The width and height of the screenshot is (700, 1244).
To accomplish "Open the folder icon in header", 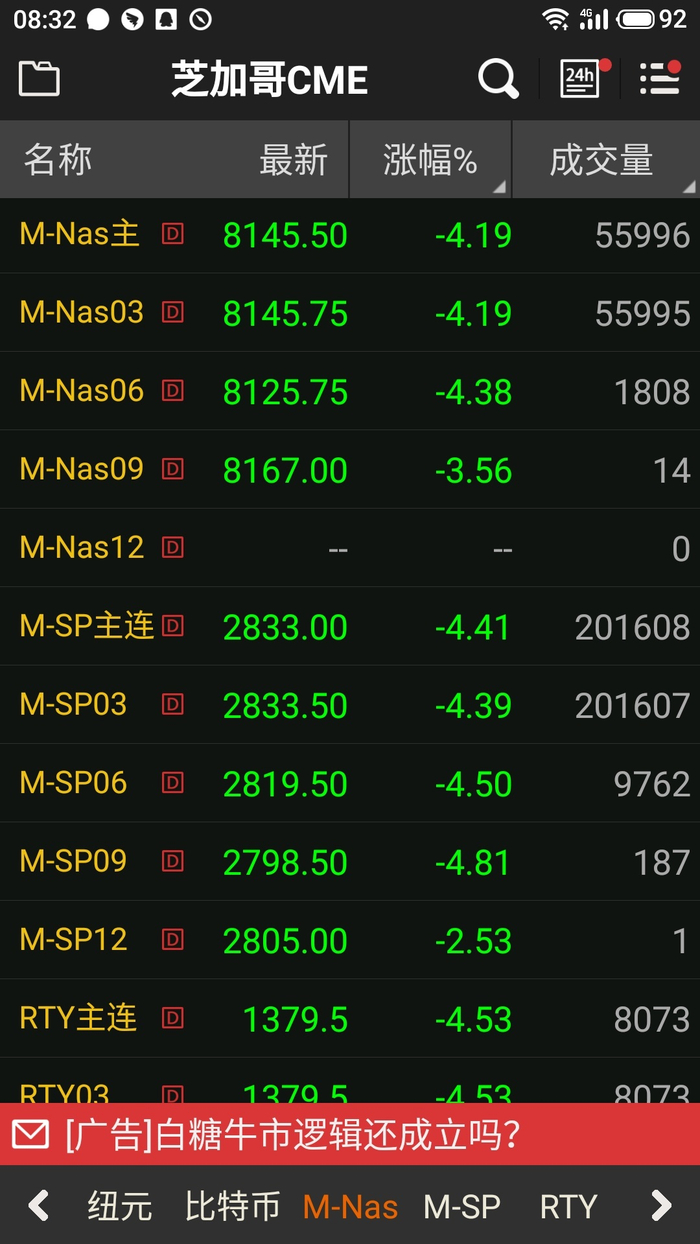I will (39, 79).
